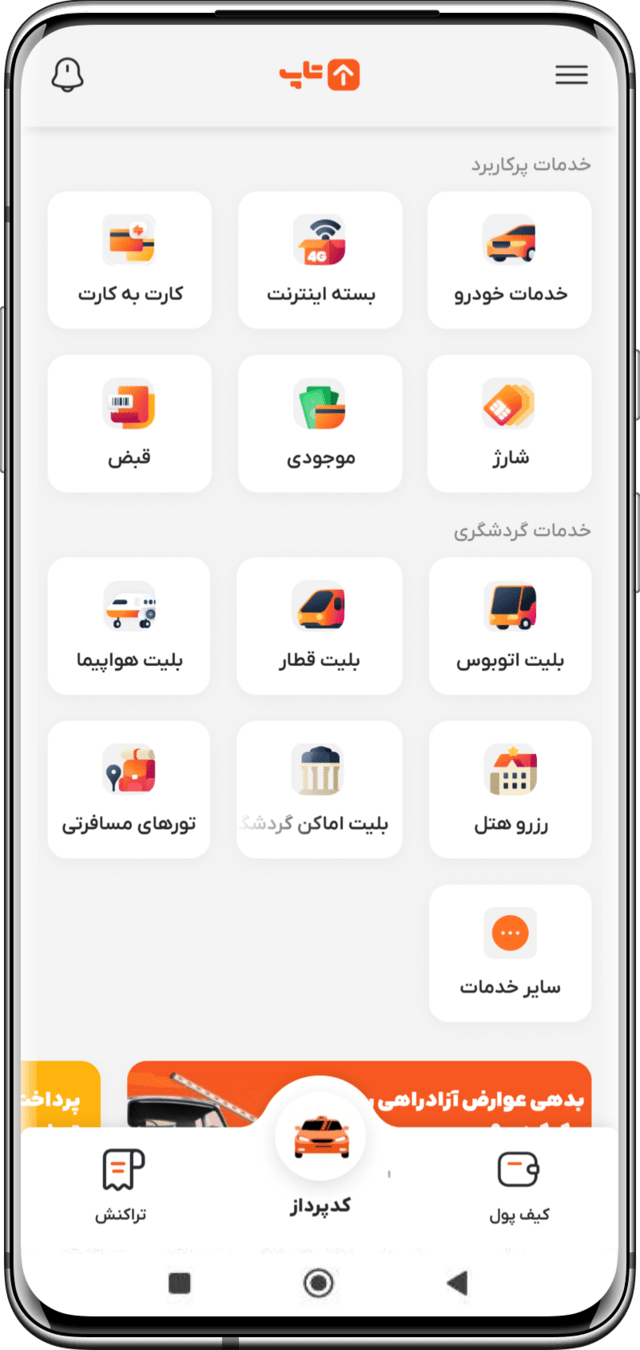The height and width of the screenshot is (1350, 640).
Task: Check موجودی balance
Action: point(320,423)
